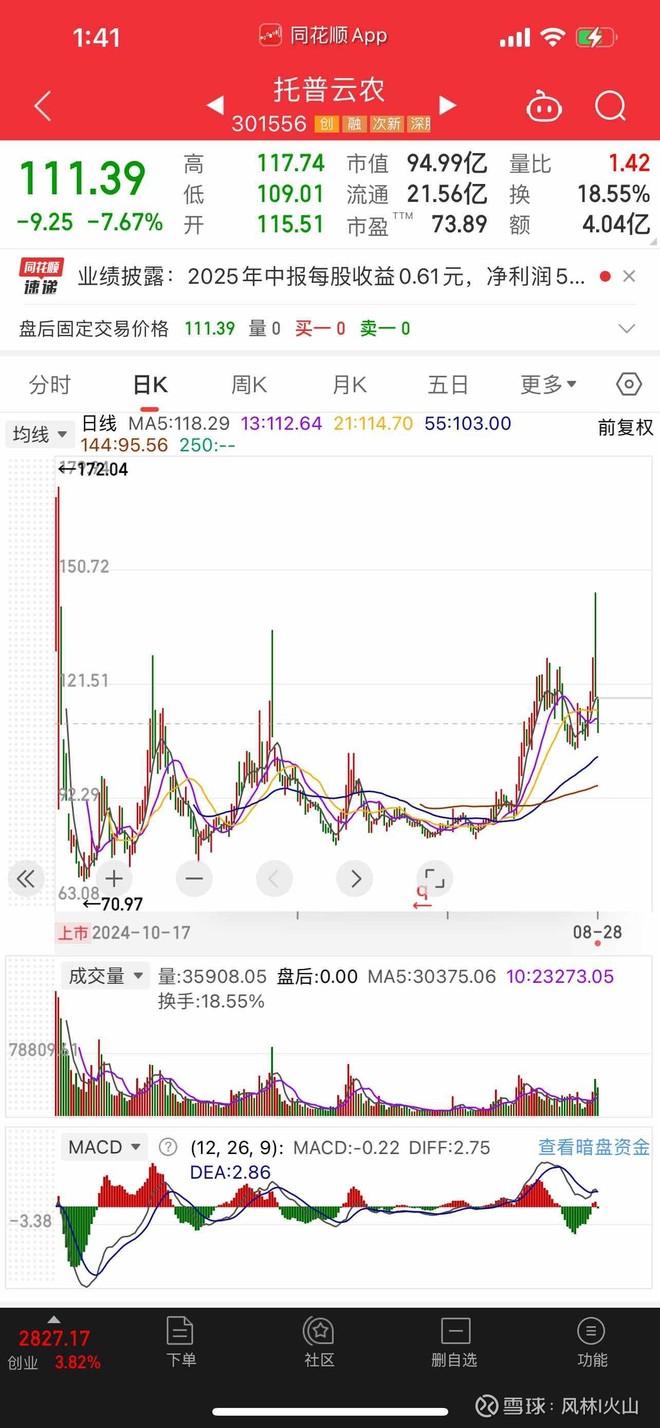Switch to the previous stock arrow

coord(215,105)
